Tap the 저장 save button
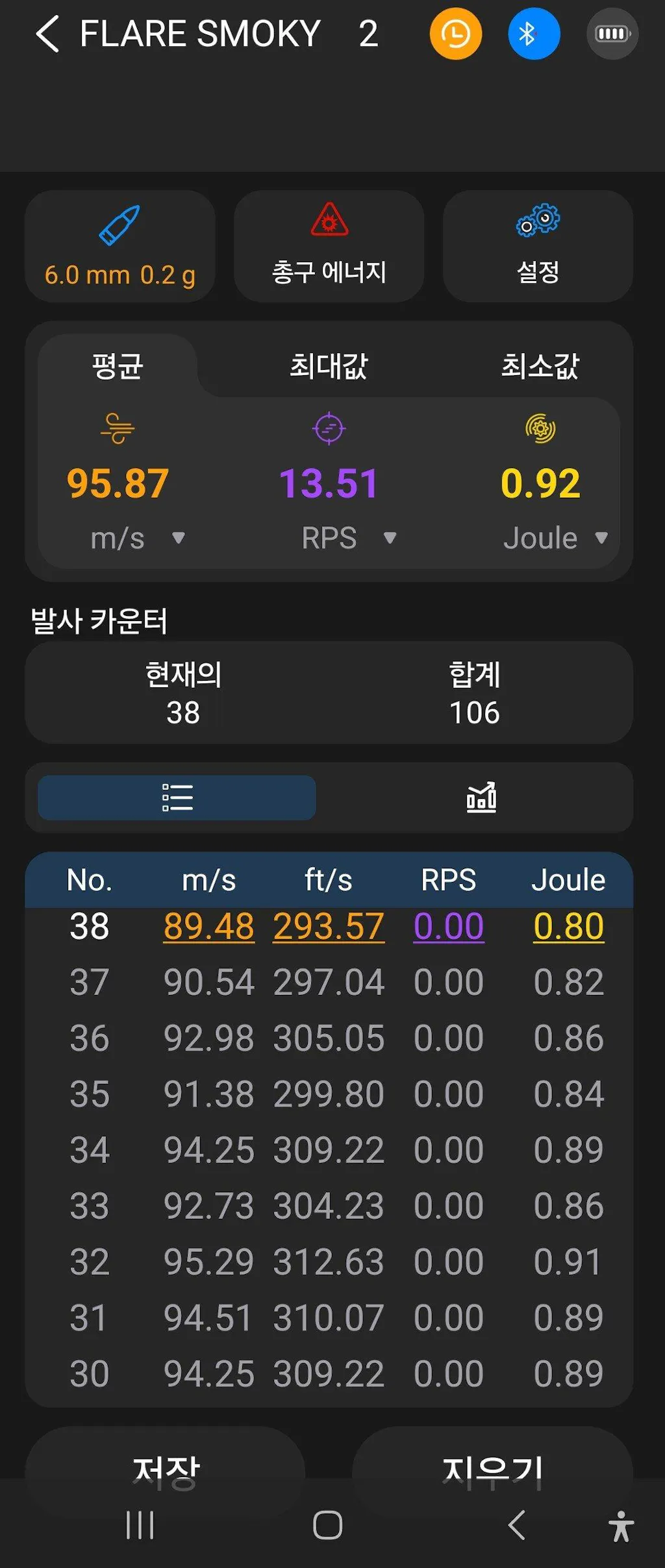Viewport: 665px width, 1568px height. [x=165, y=1464]
